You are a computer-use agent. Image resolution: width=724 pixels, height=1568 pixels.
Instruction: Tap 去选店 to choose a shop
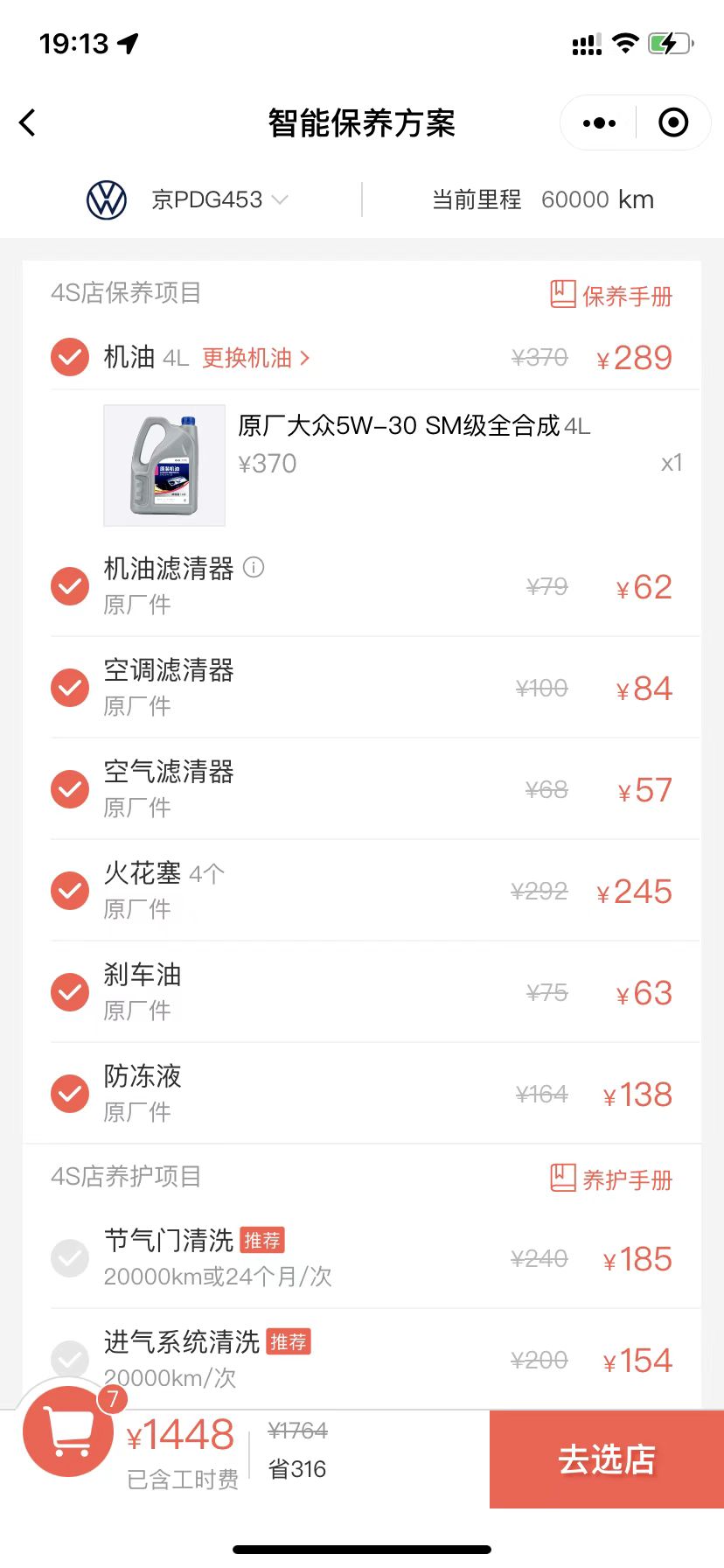pos(606,1459)
